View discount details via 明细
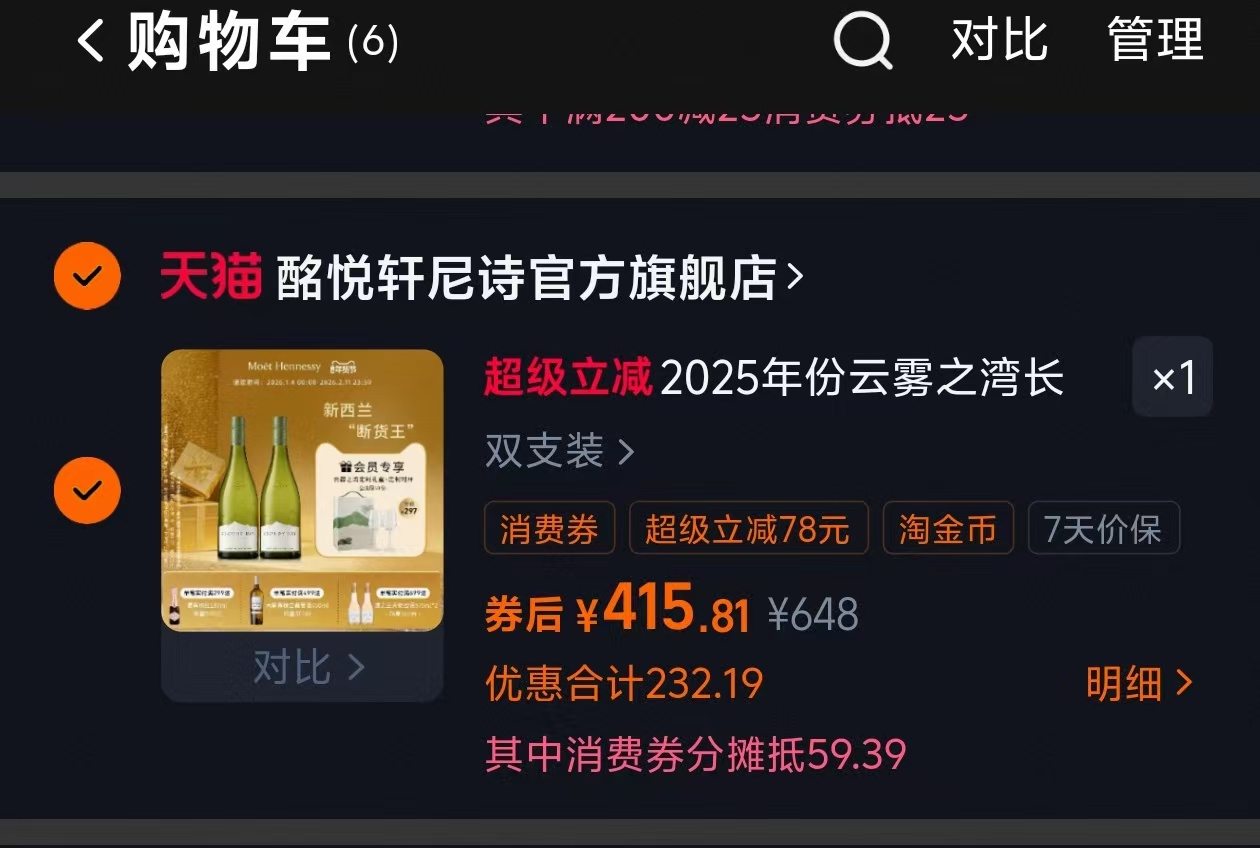The height and width of the screenshot is (848, 1260). point(1139,684)
